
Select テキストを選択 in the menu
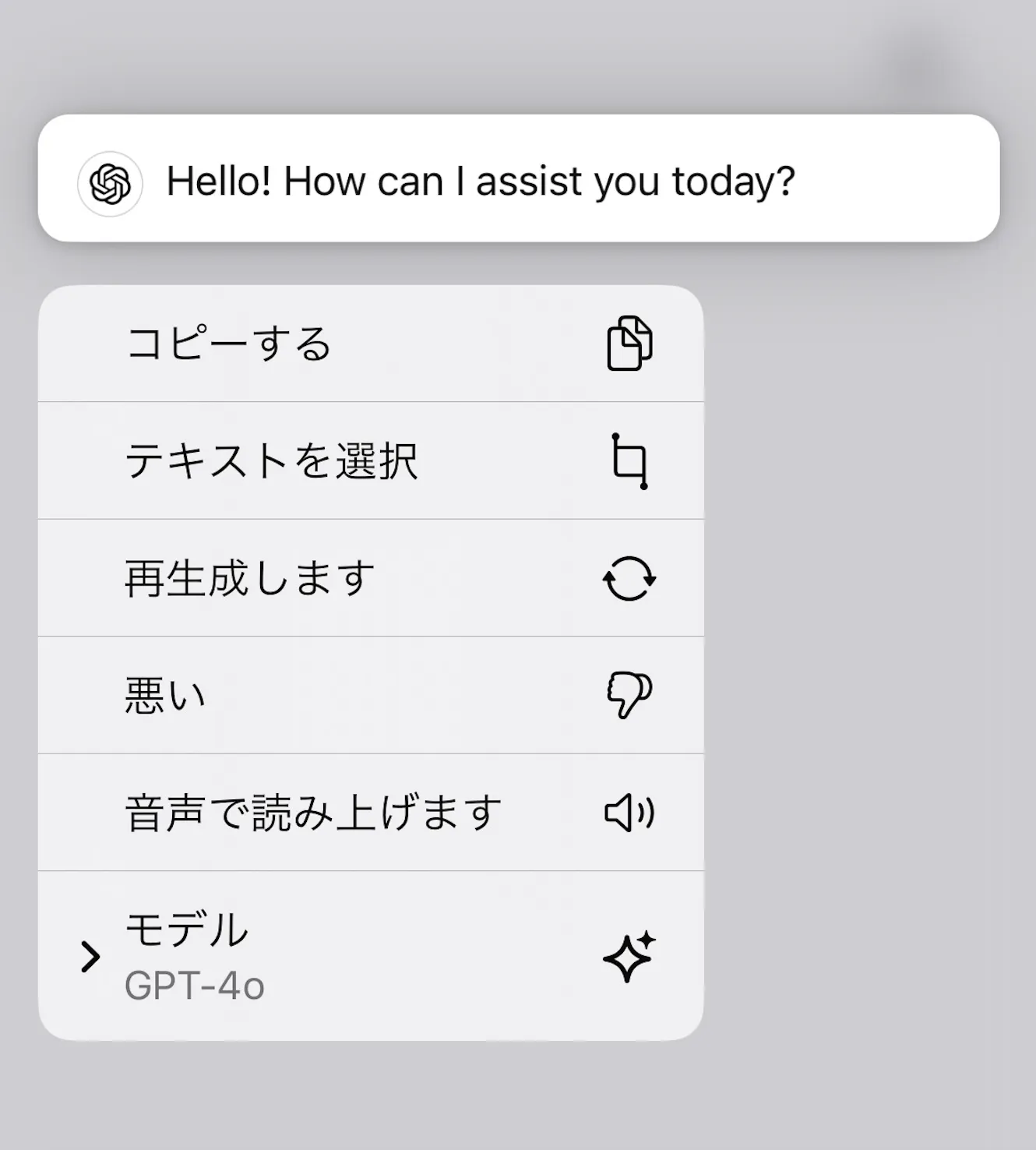(273, 460)
